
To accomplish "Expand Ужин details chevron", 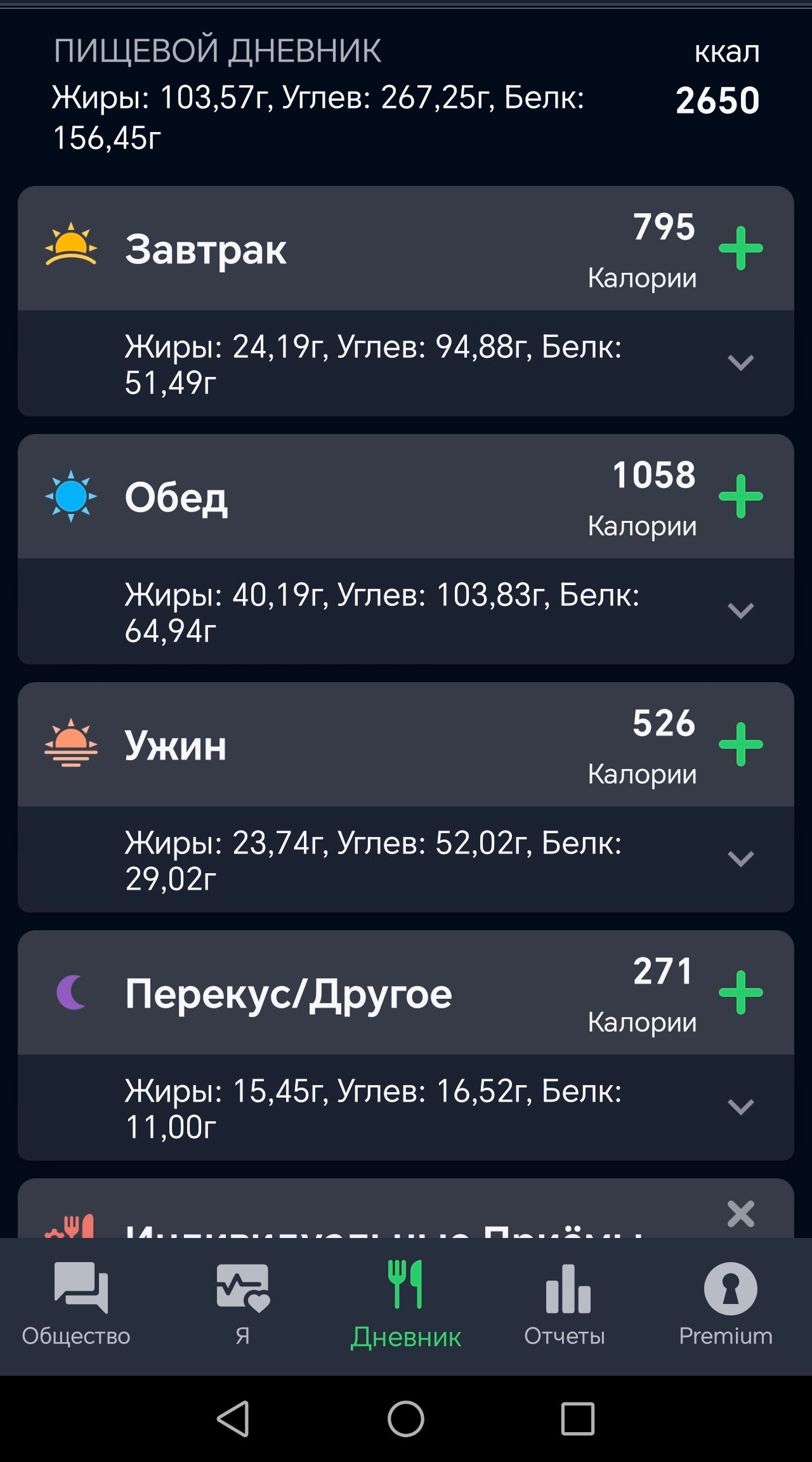I will coord(740,859).
